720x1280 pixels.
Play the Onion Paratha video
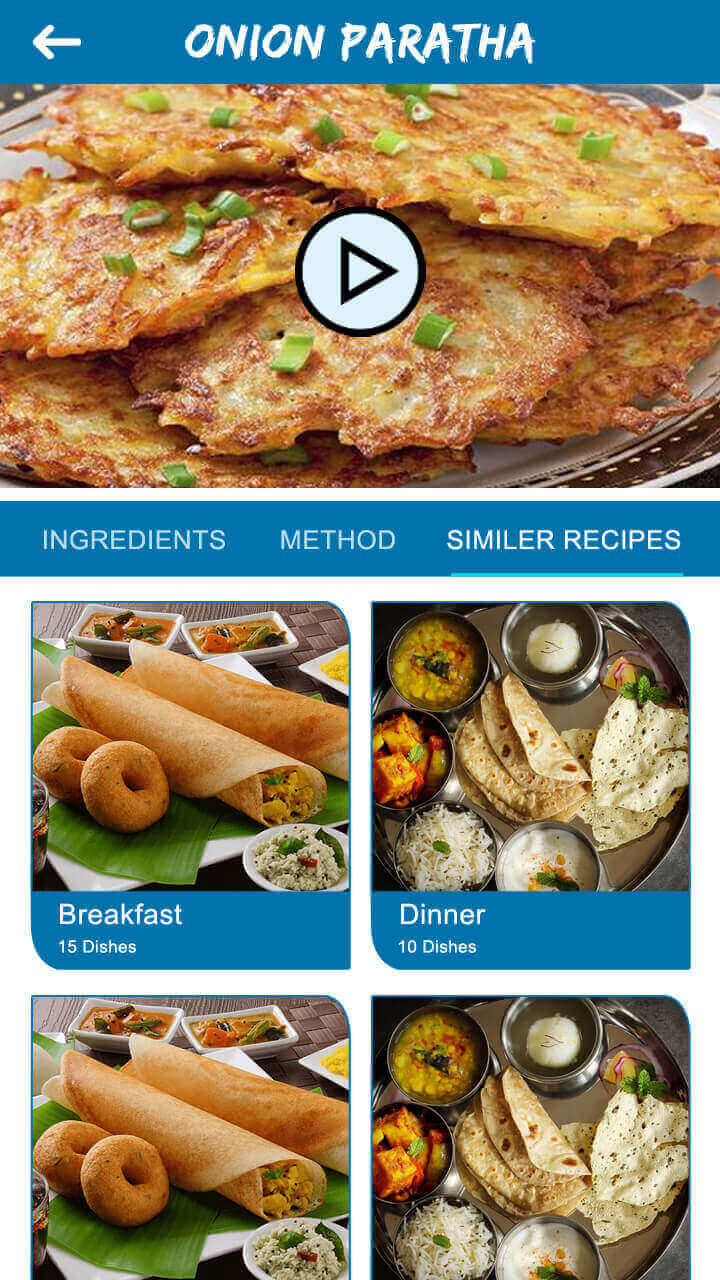(360, 271)
